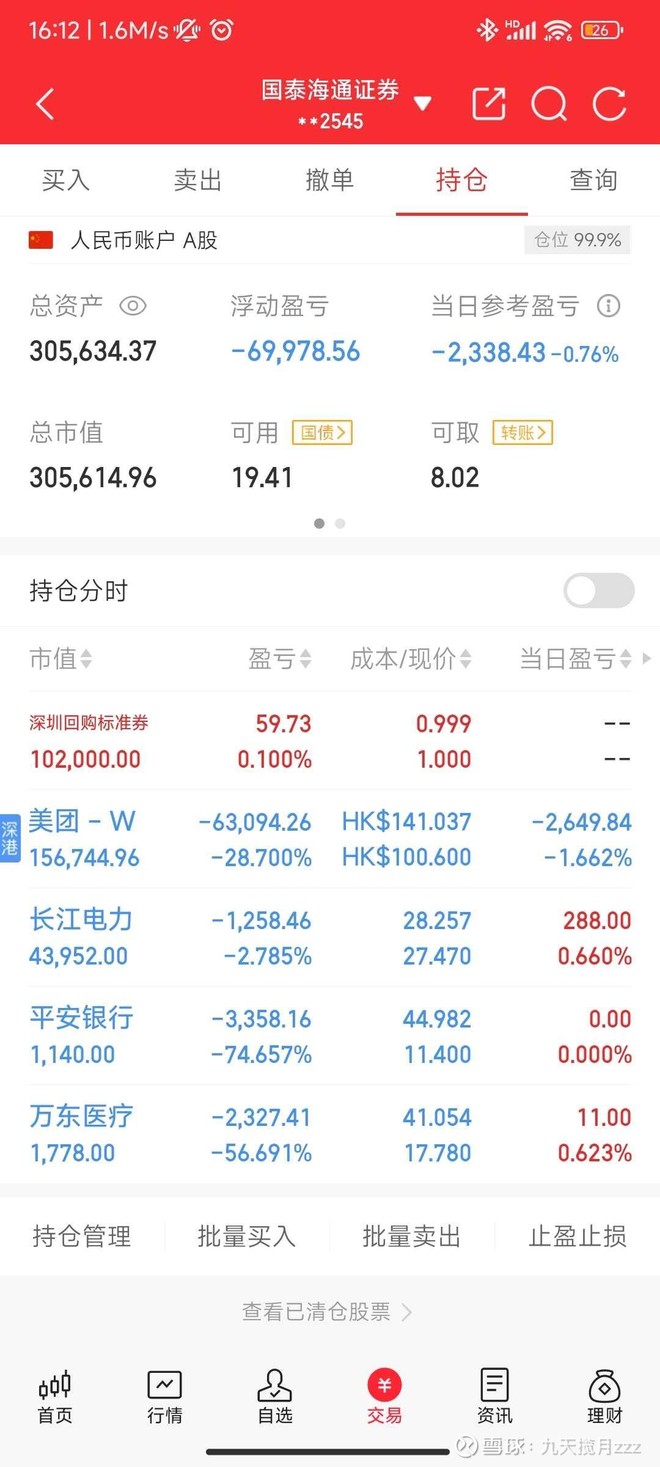Tap 批量卖出 batch sell button
The width and height of the screenshot is (660, 1467).
[411, 1237]
